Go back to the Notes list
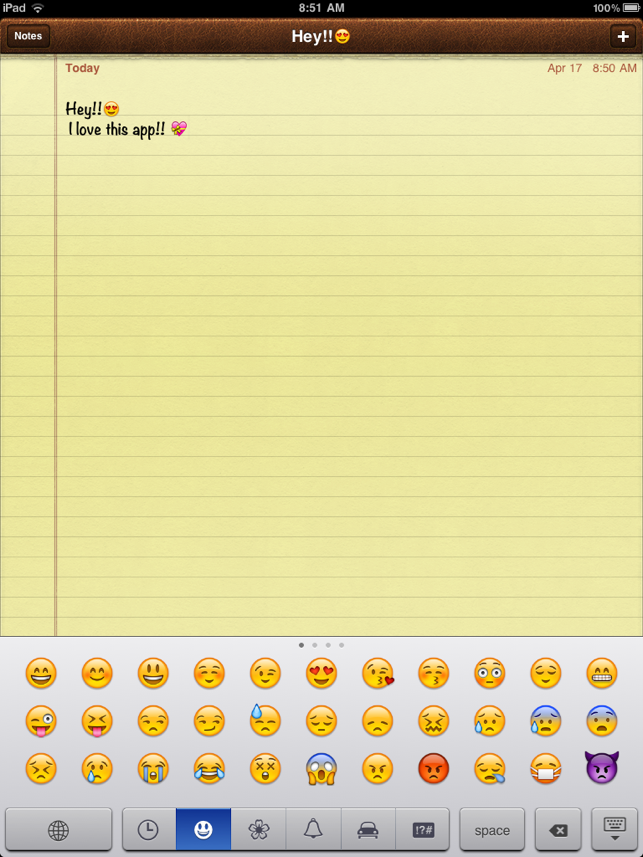Screen dimensions: 643x857 (28, 36)
